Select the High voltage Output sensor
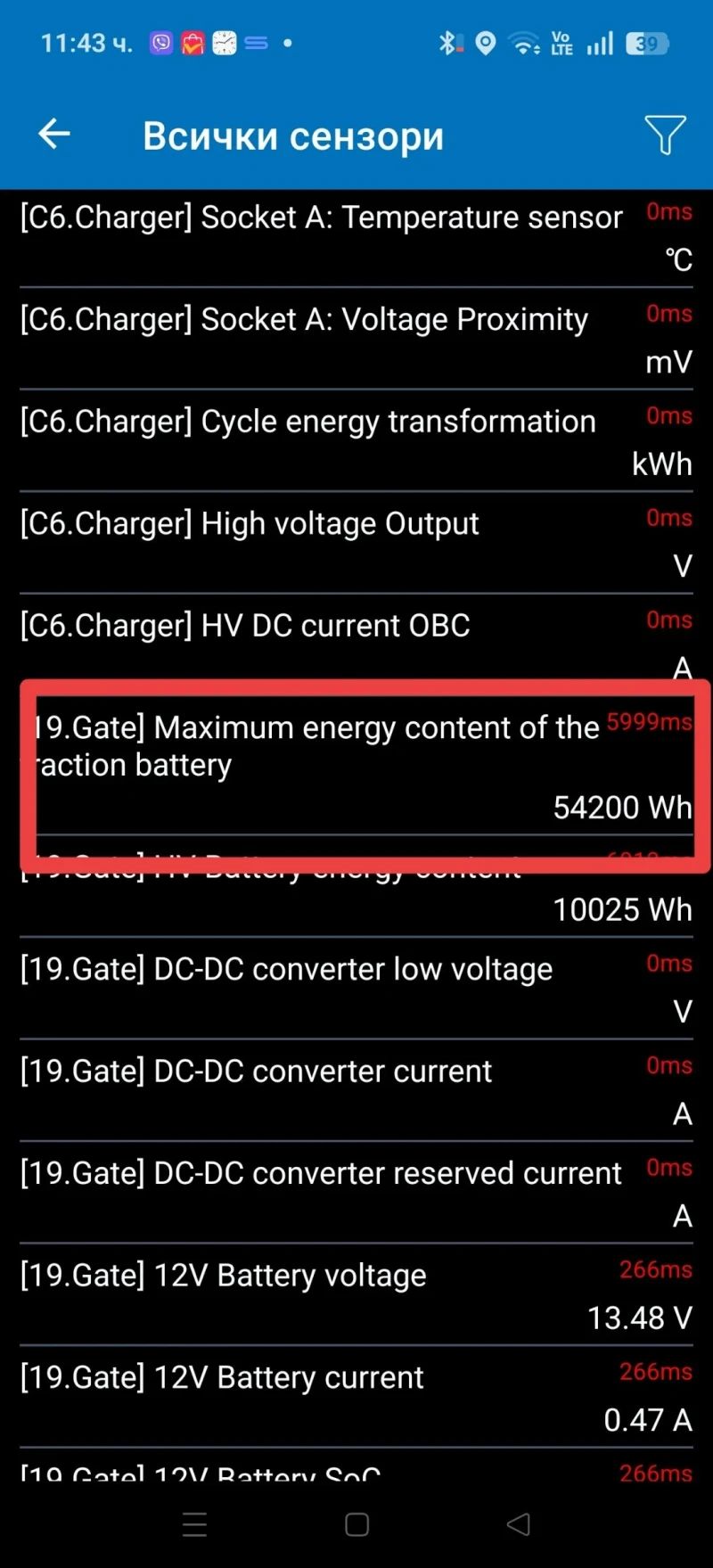Image resolution: width=713 pixels, height=1568 pixels. [356, 542]
